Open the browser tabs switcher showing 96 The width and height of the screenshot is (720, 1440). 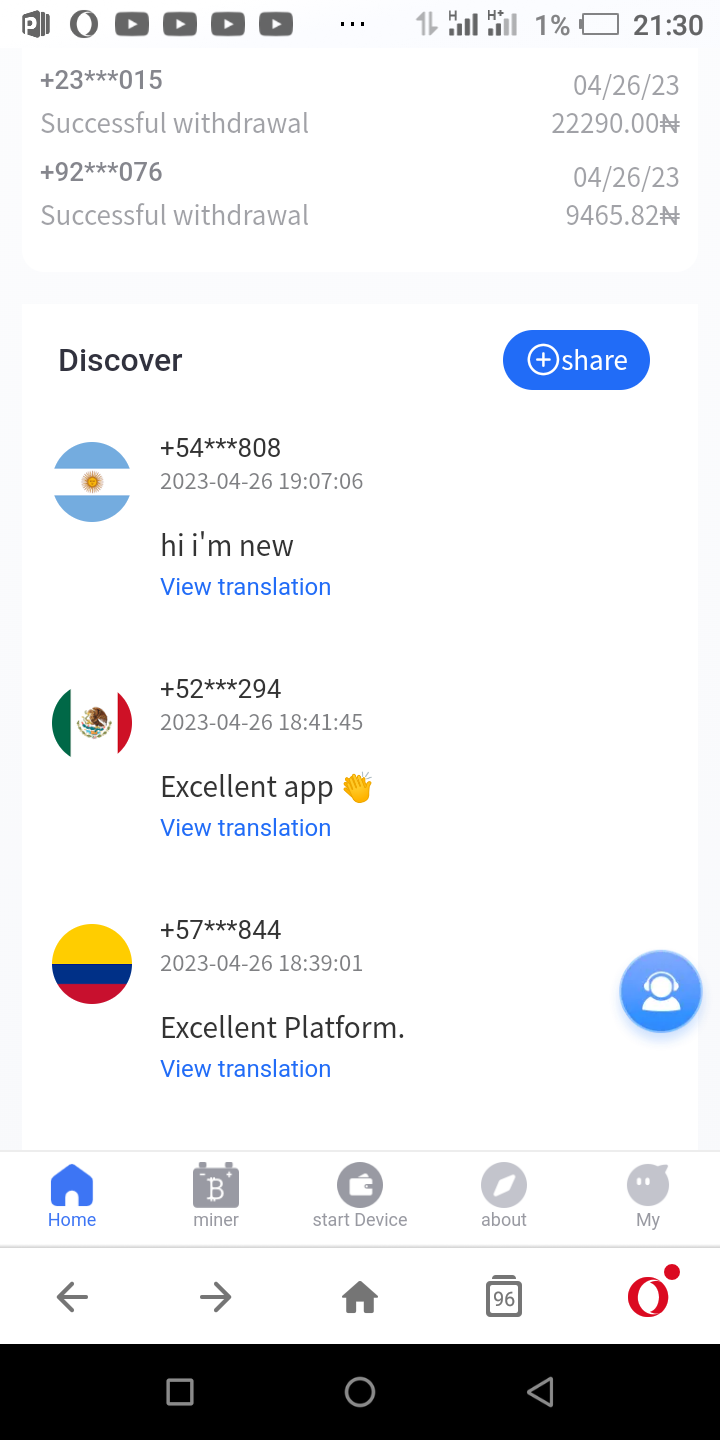pyautogui.click(x=504, y=1298)
